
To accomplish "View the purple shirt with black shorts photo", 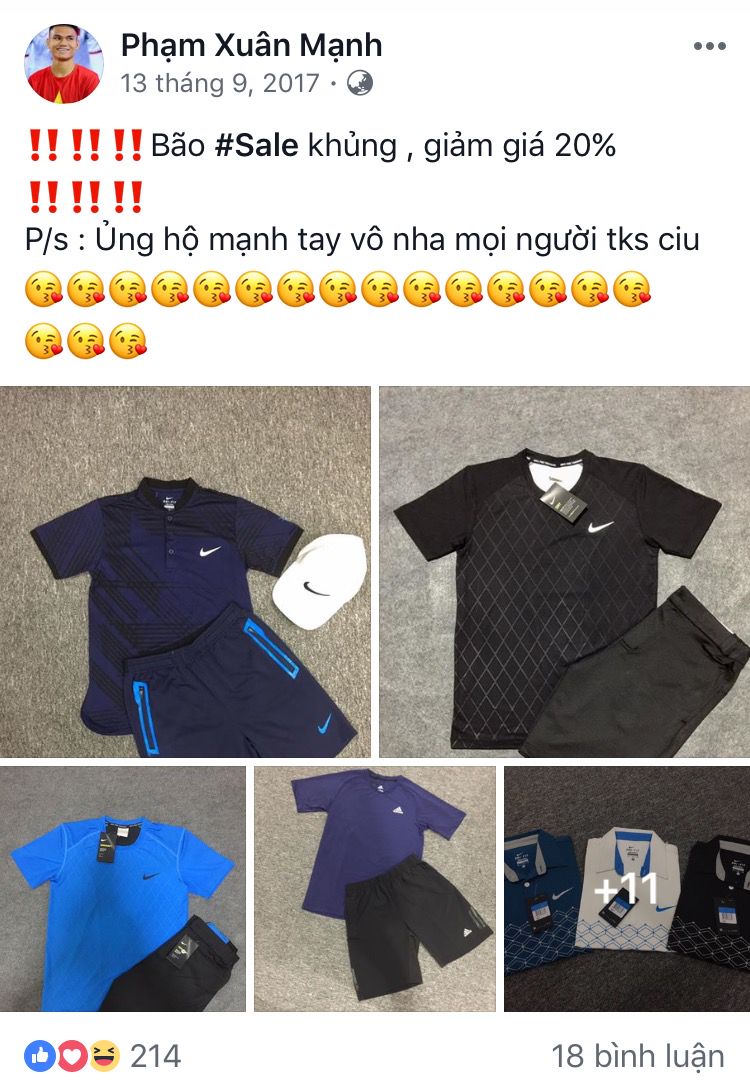I will tap(374, 889).
